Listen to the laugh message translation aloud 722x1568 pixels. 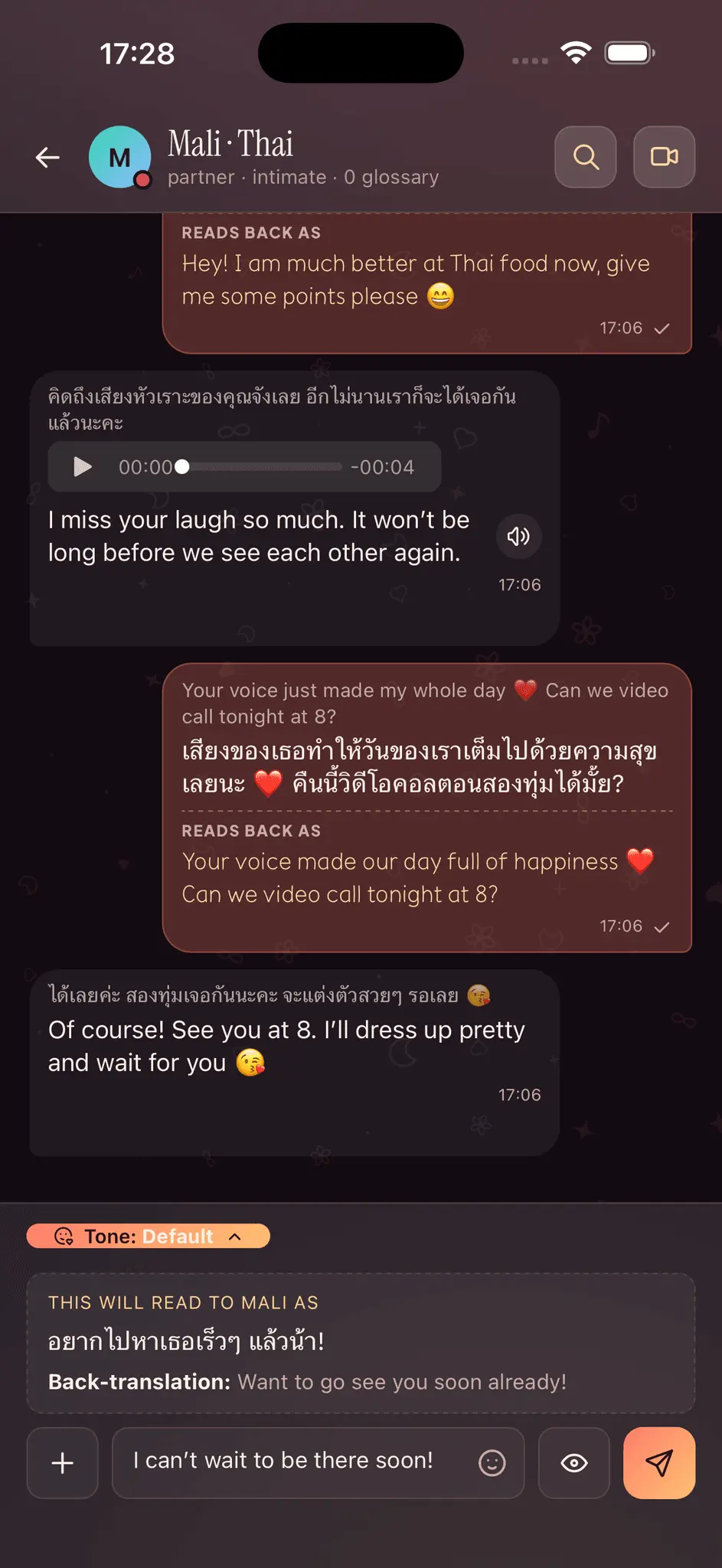click(519, 536)
